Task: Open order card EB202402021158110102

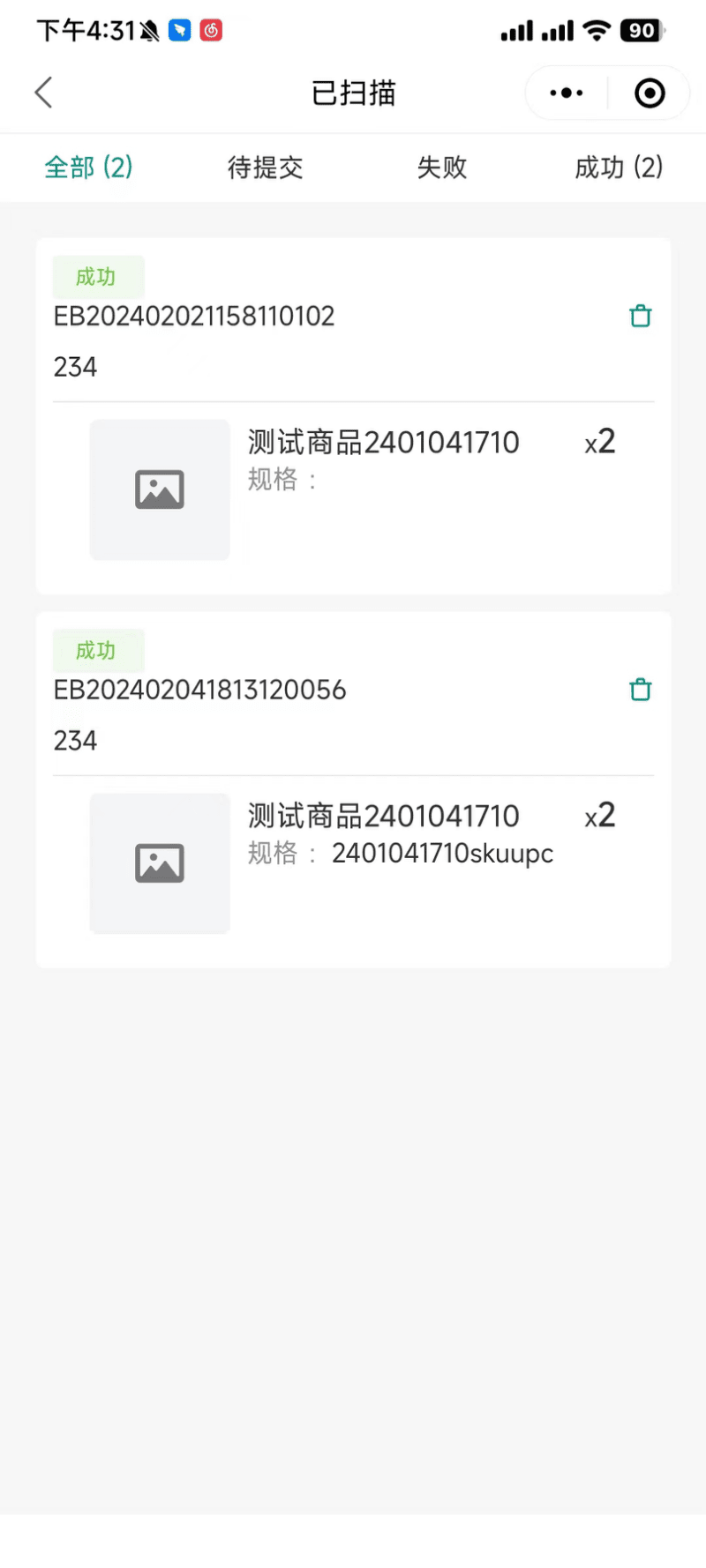Action: 353,416
